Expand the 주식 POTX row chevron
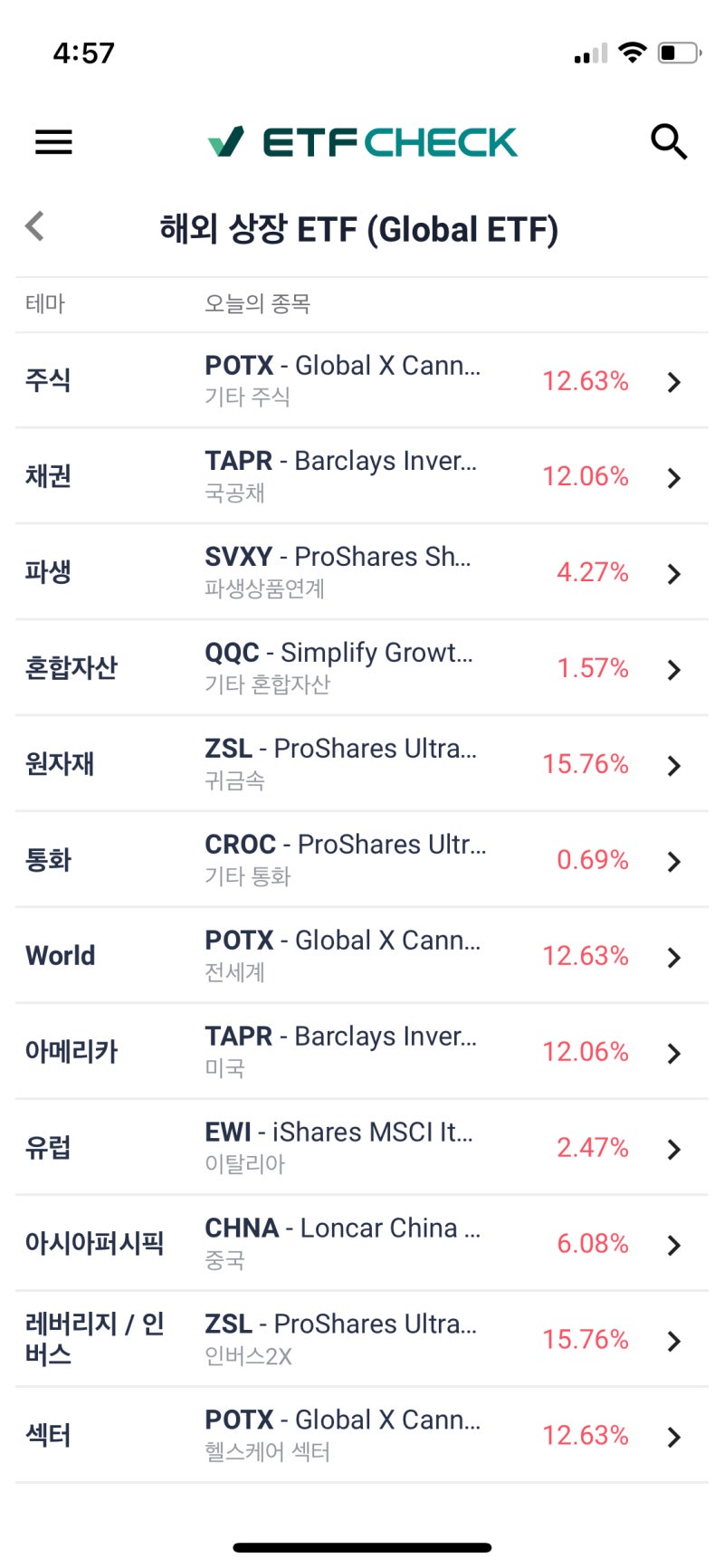Screen dimensions: 724x1568 (674, 381)
